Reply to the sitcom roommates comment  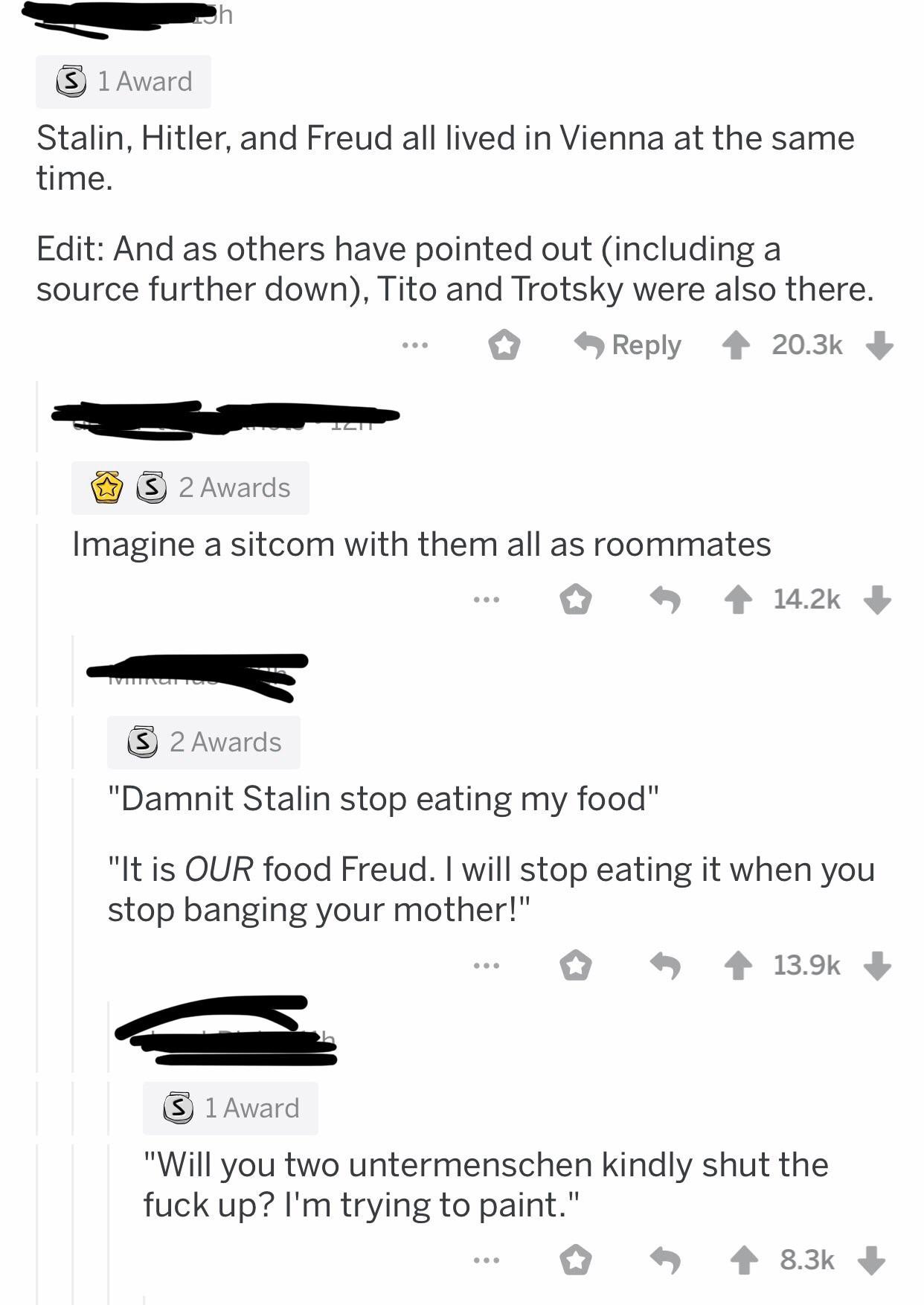(665, 600)
